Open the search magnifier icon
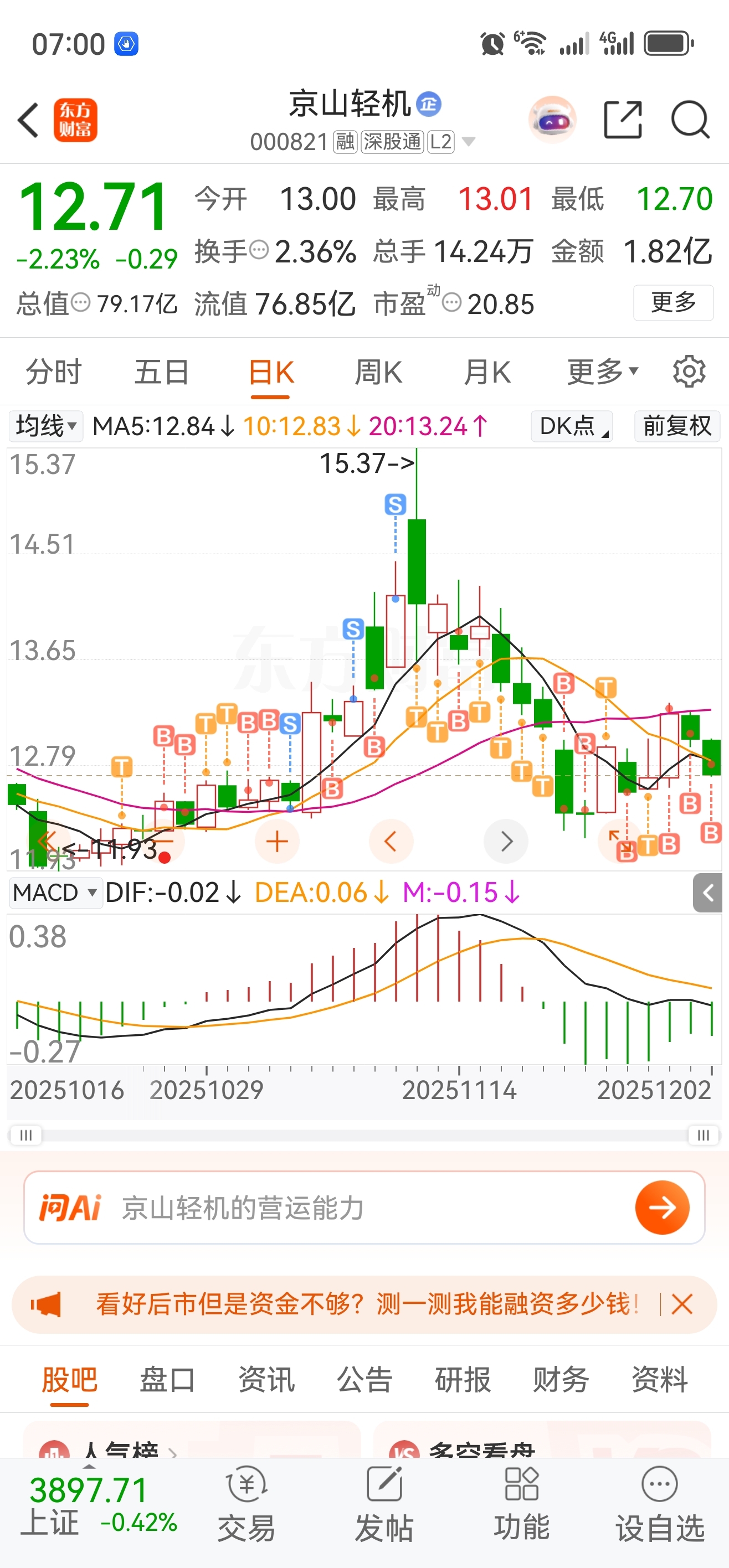This screenshot has height=1568, width=729. 690,119
